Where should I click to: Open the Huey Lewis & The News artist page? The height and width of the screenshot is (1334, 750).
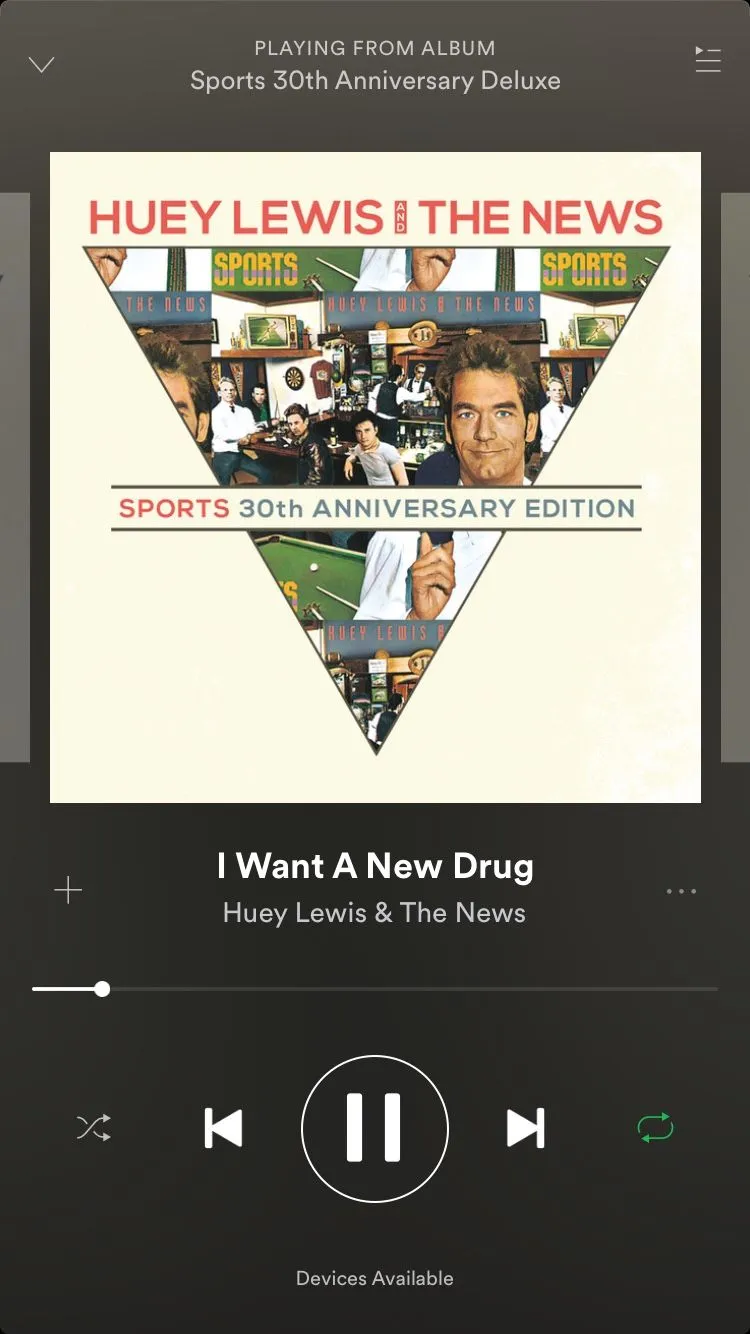click(374, 913)
